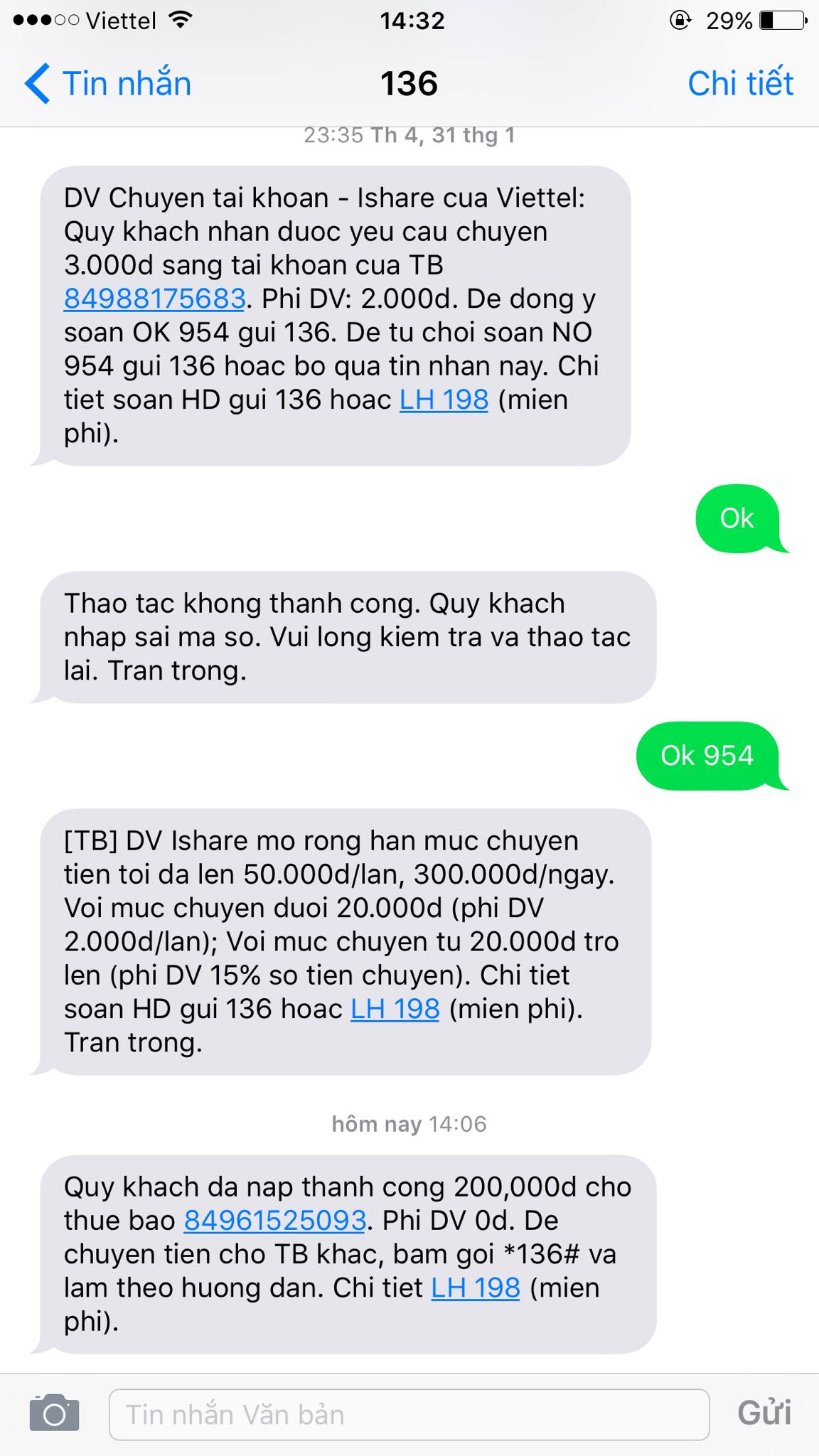Open phone number link 84961525093

274,1221
